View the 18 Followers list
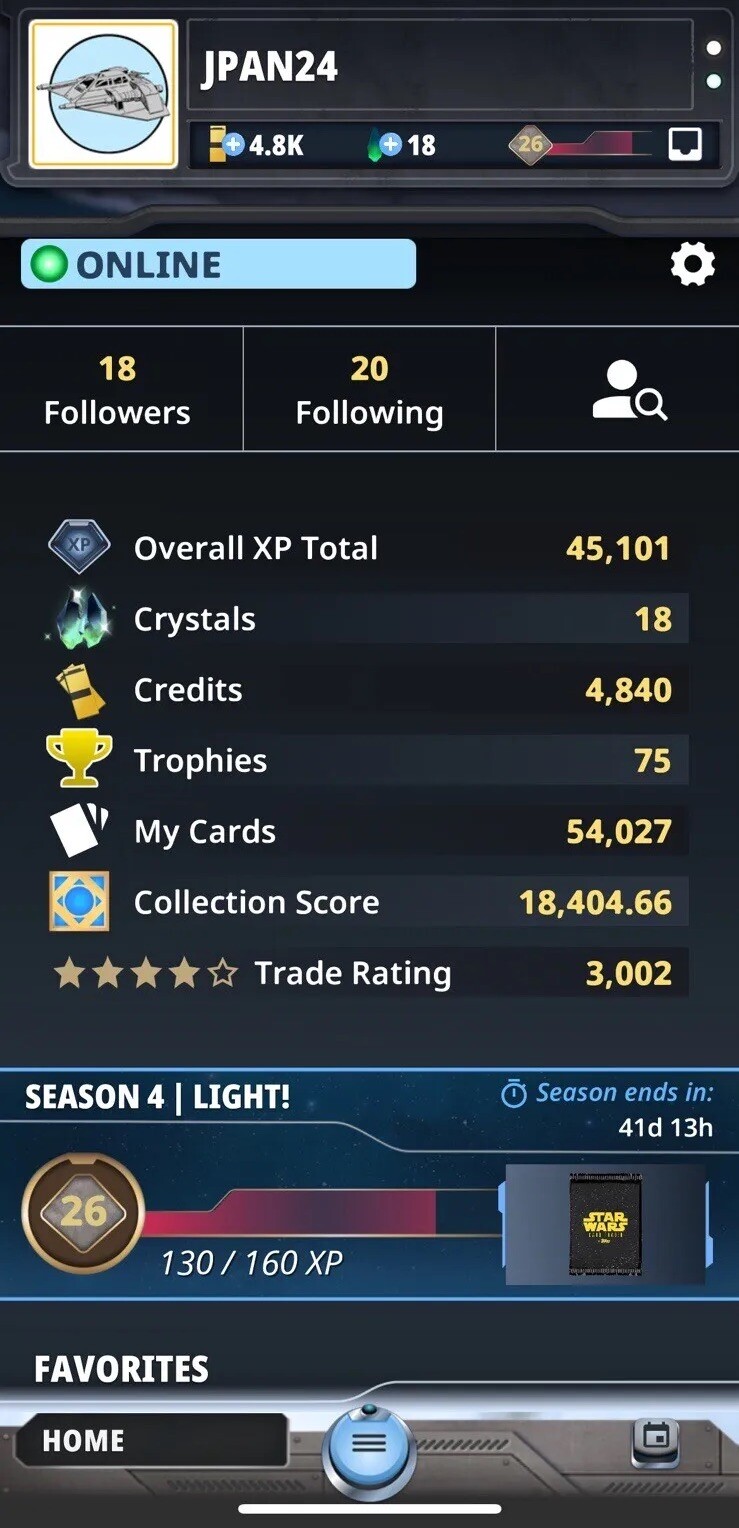 pos(118,390)
